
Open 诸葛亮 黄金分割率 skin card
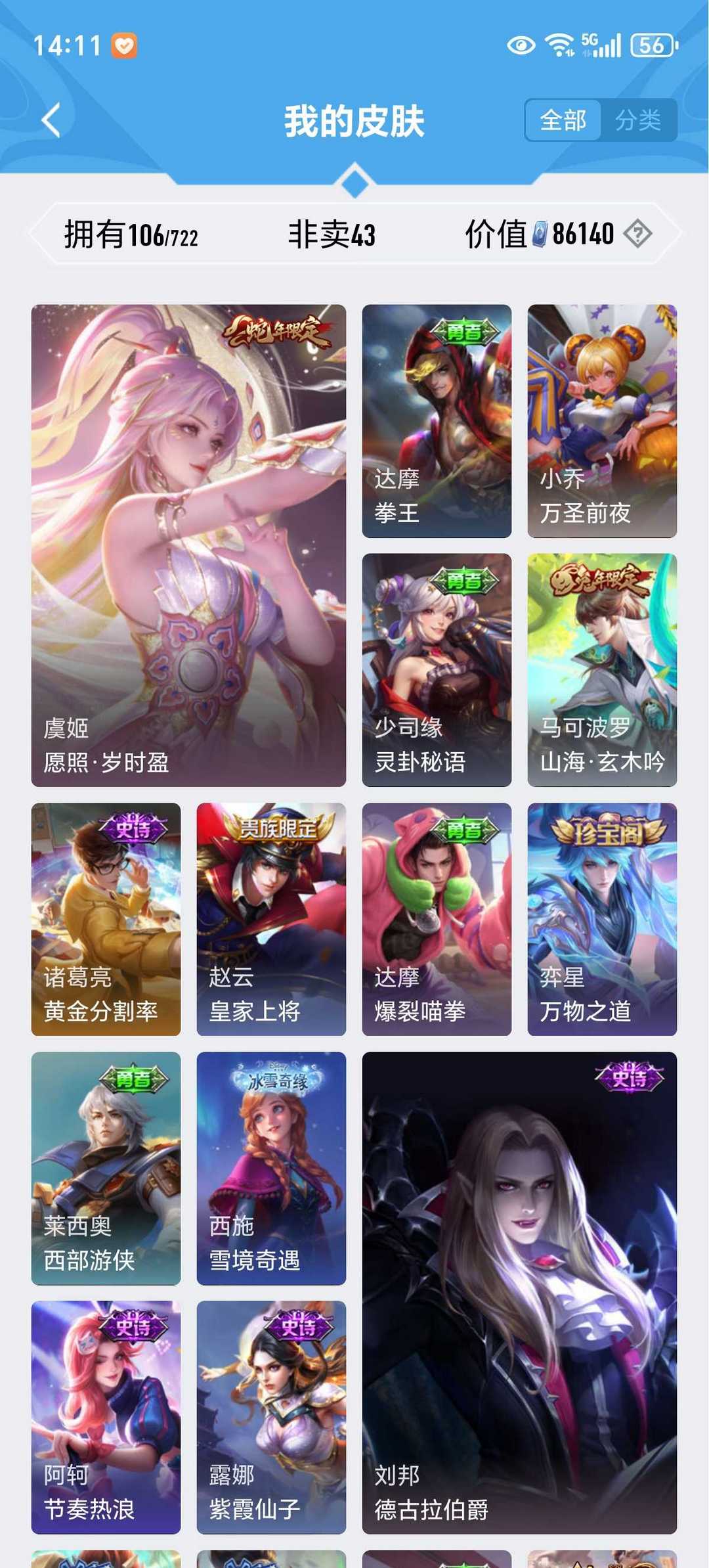(x=106, y=919)
